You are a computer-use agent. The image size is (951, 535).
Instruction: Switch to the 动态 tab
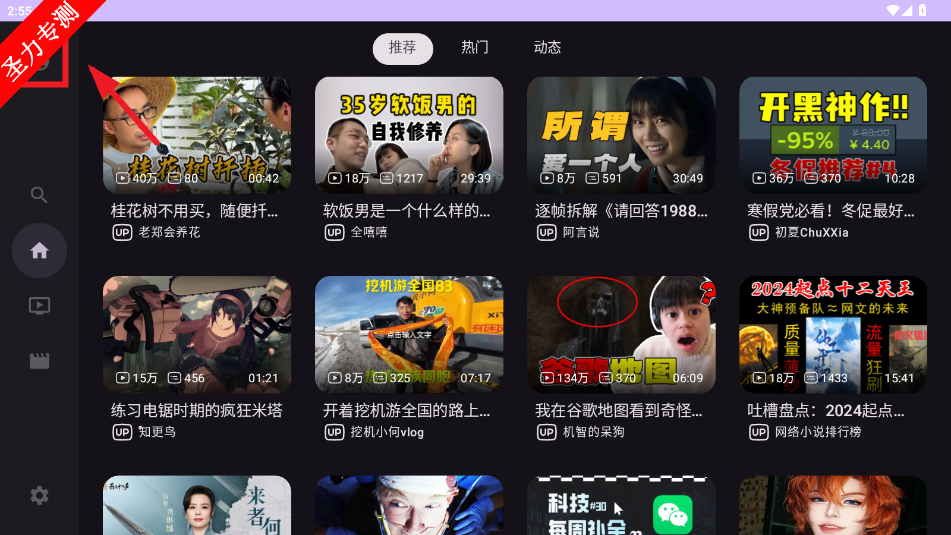click(547, 48)
